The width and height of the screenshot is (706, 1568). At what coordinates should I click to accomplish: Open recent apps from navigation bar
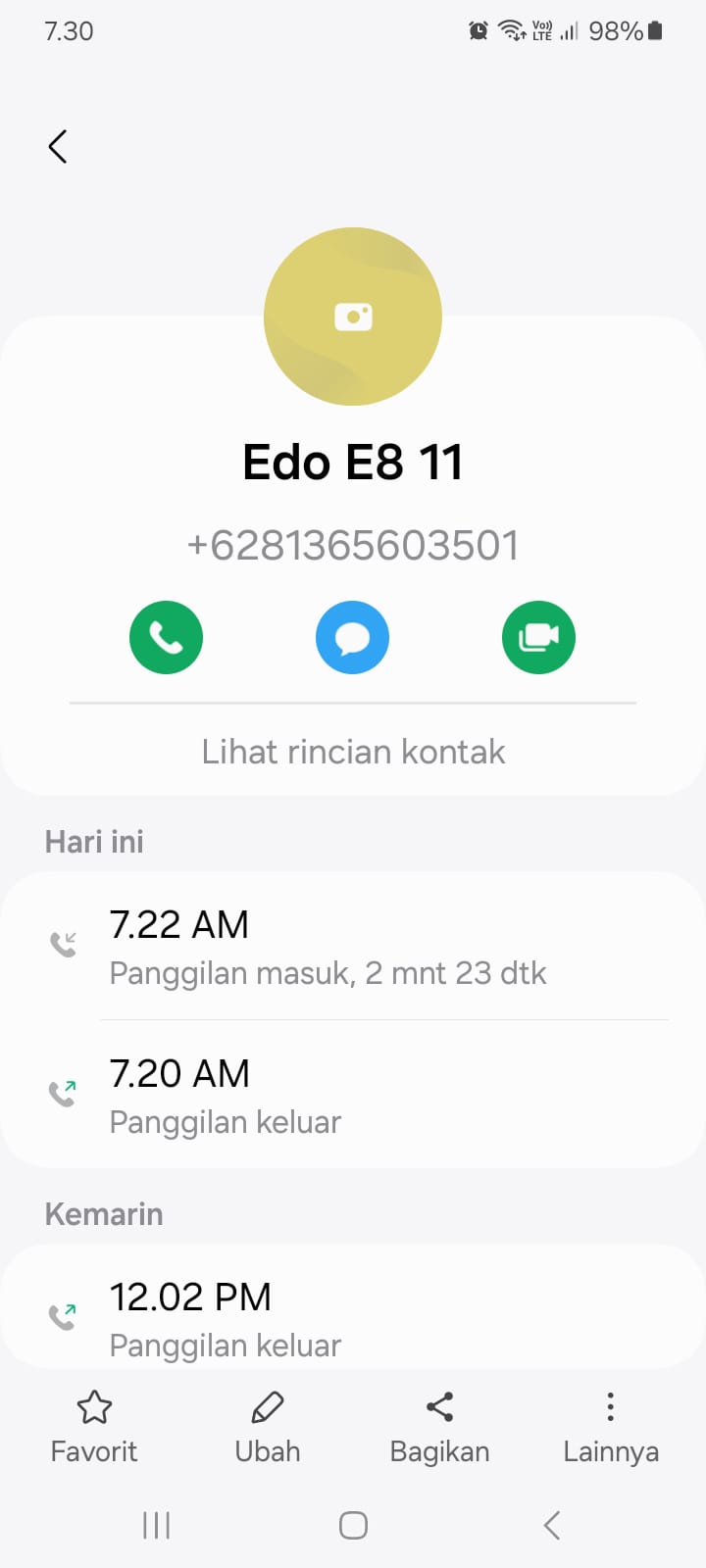(157, 1525)
